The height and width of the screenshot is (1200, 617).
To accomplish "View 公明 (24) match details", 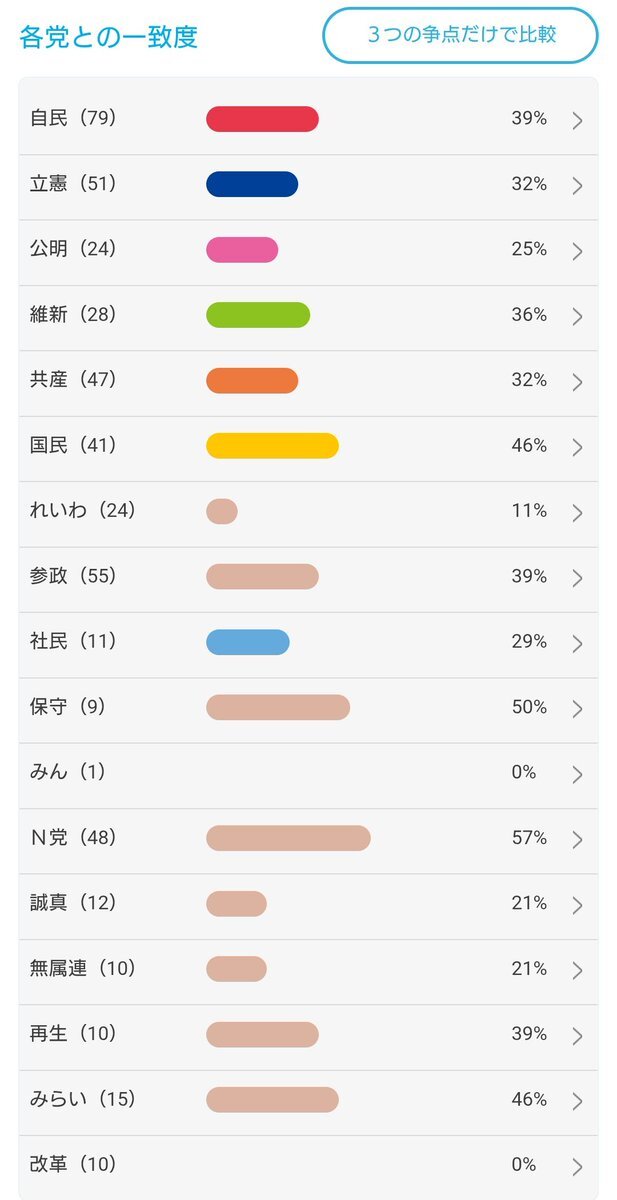I will tap(308, 251).
